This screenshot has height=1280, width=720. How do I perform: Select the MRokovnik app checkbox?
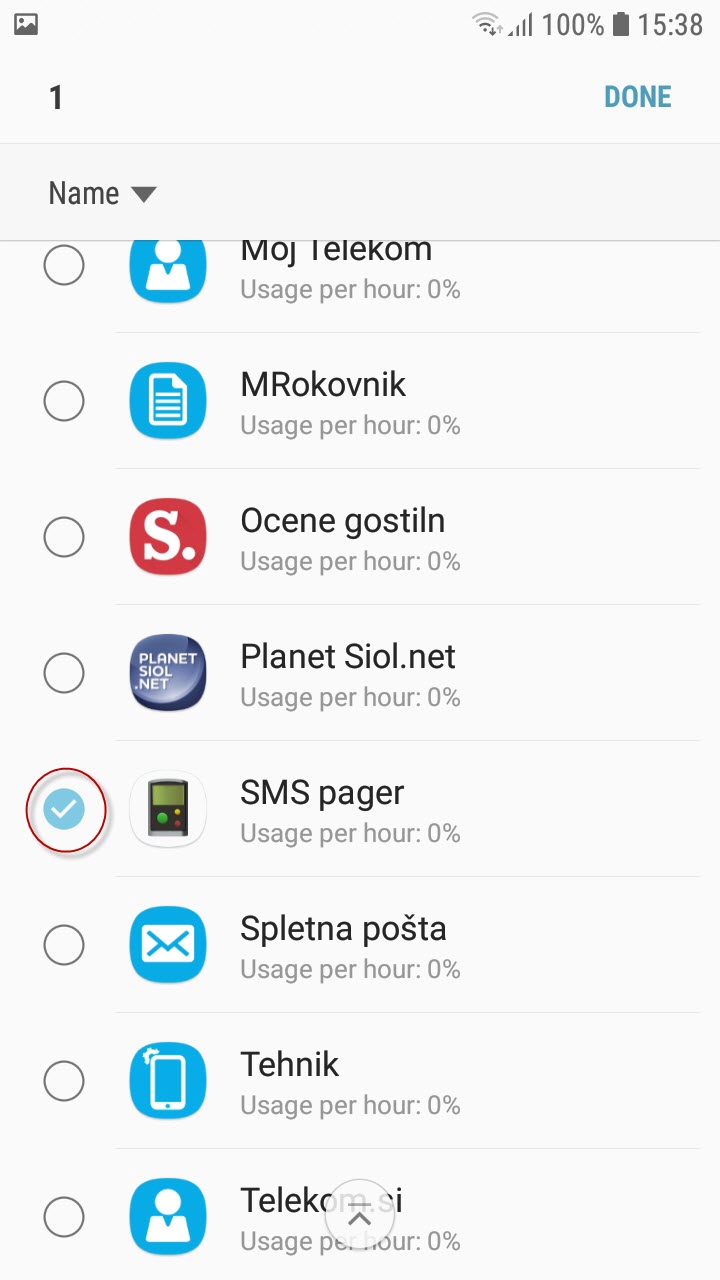click(64, 401)
